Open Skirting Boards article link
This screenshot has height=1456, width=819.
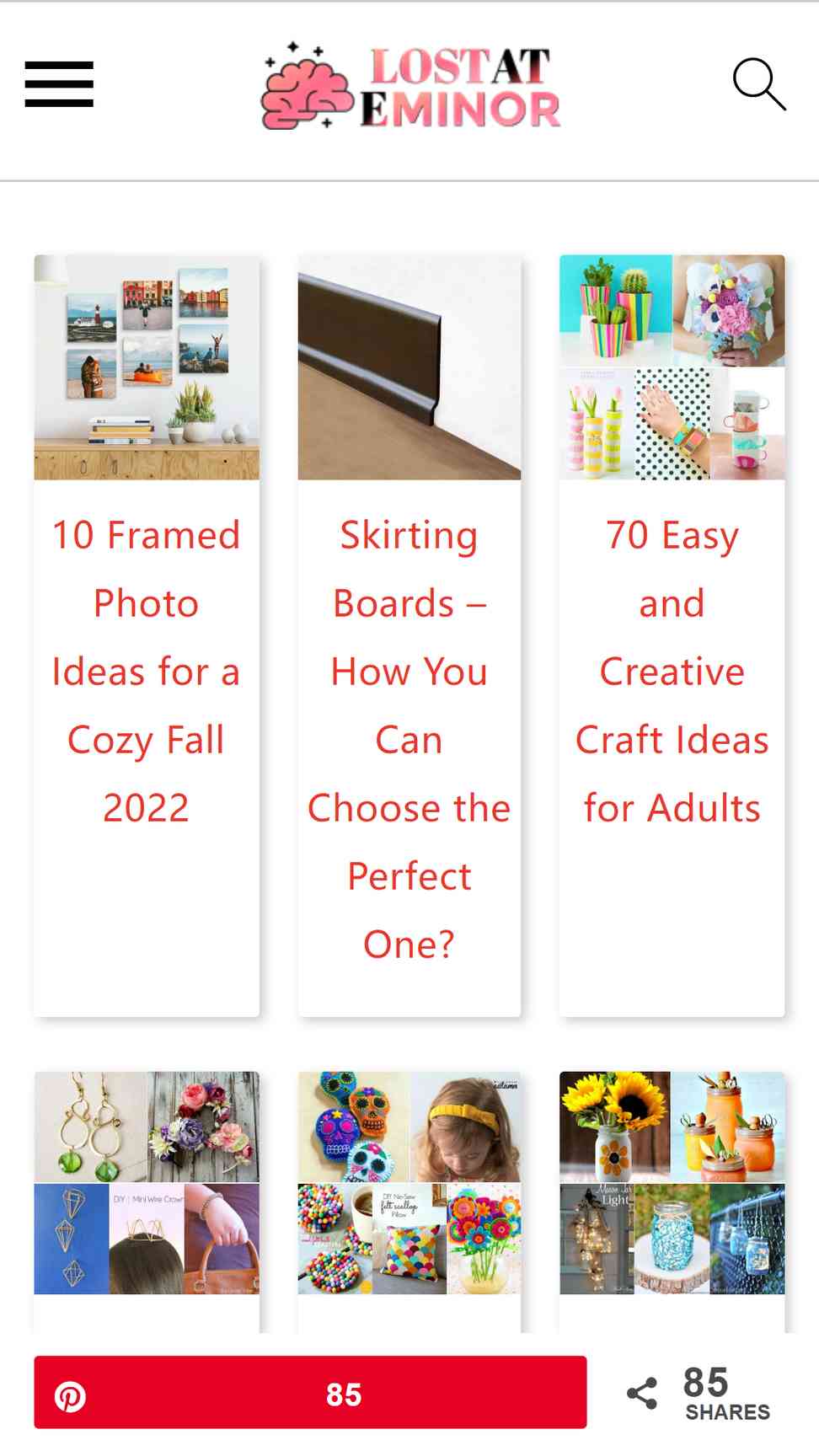pos(409,739)
